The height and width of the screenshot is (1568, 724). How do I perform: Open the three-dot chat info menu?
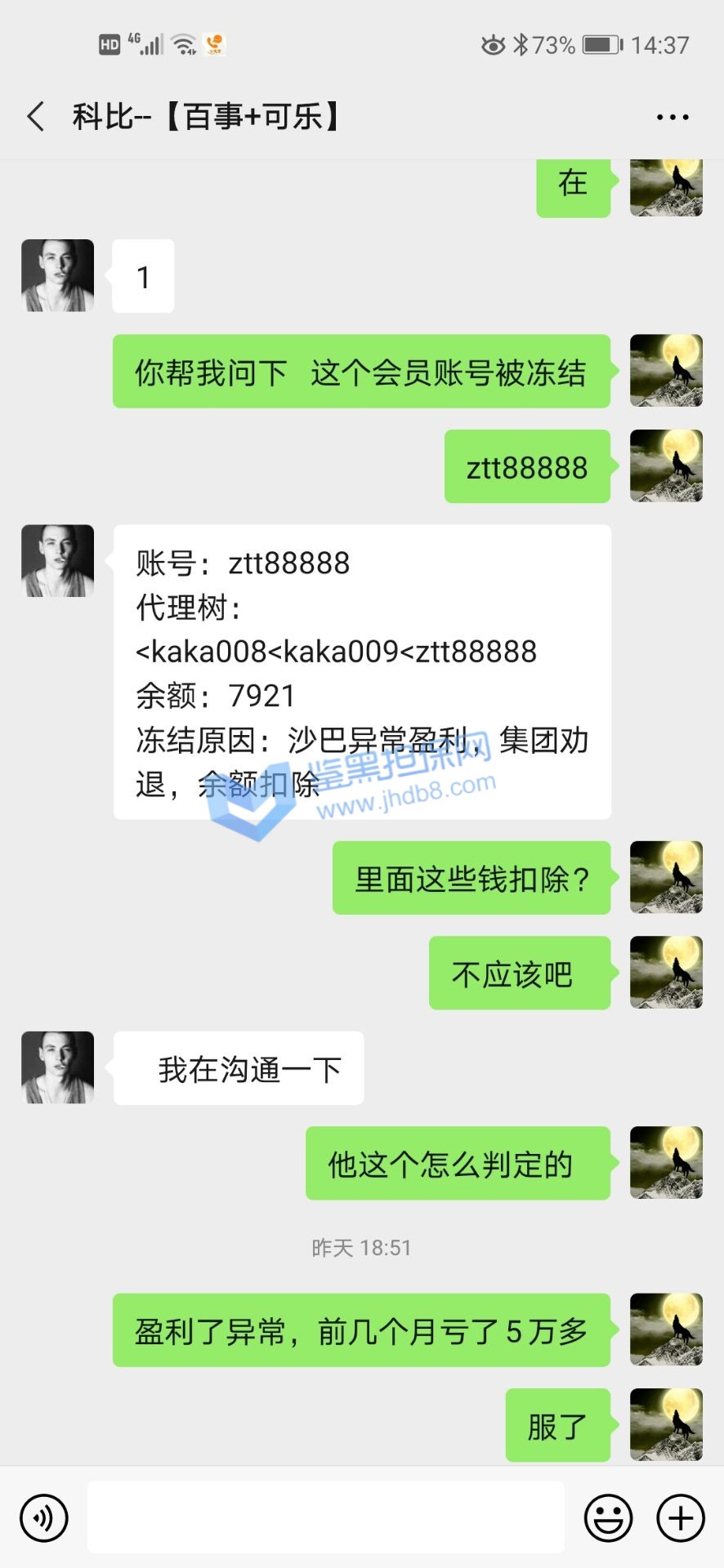tap(672, 118)
